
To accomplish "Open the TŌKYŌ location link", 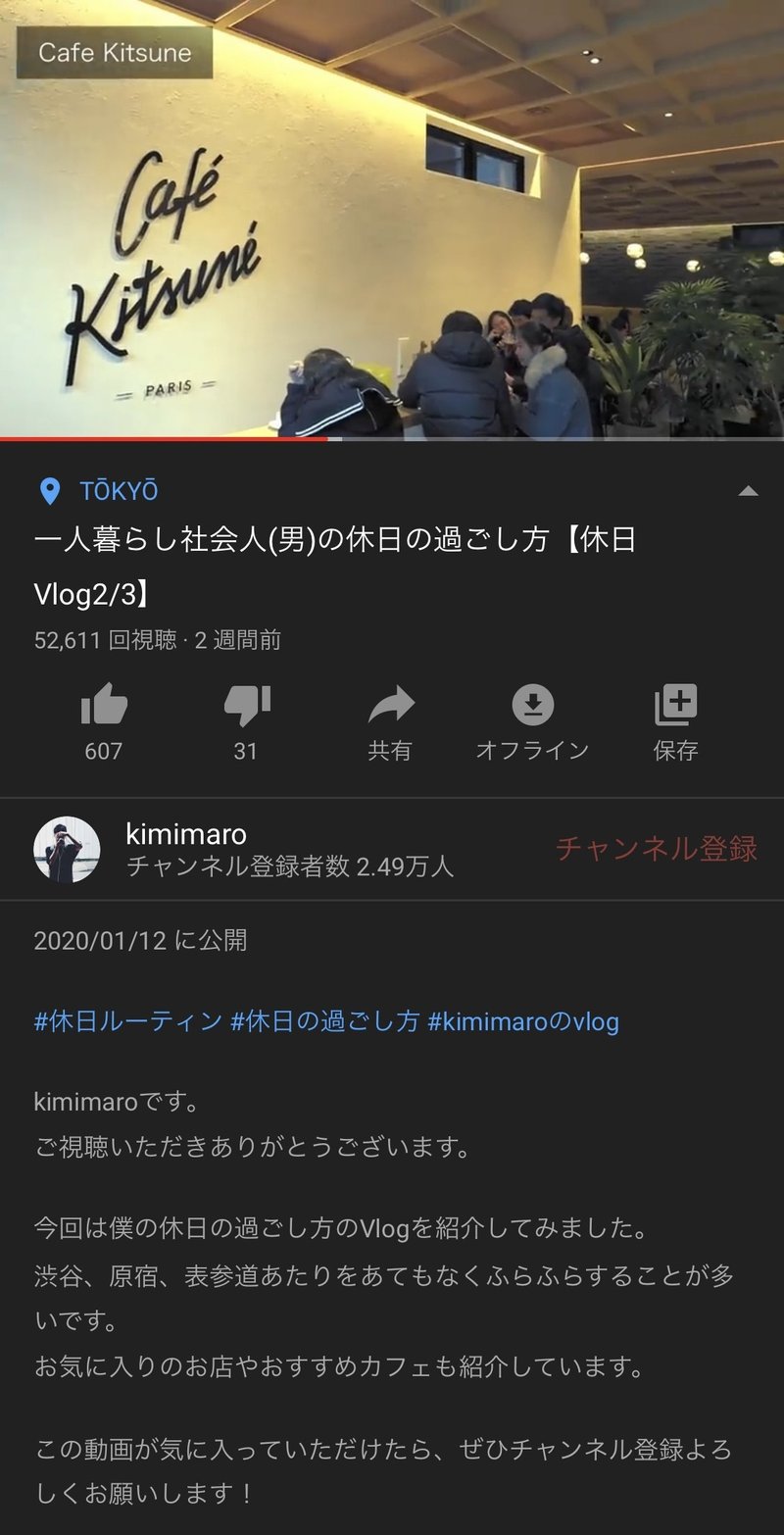I will point(118,491).
